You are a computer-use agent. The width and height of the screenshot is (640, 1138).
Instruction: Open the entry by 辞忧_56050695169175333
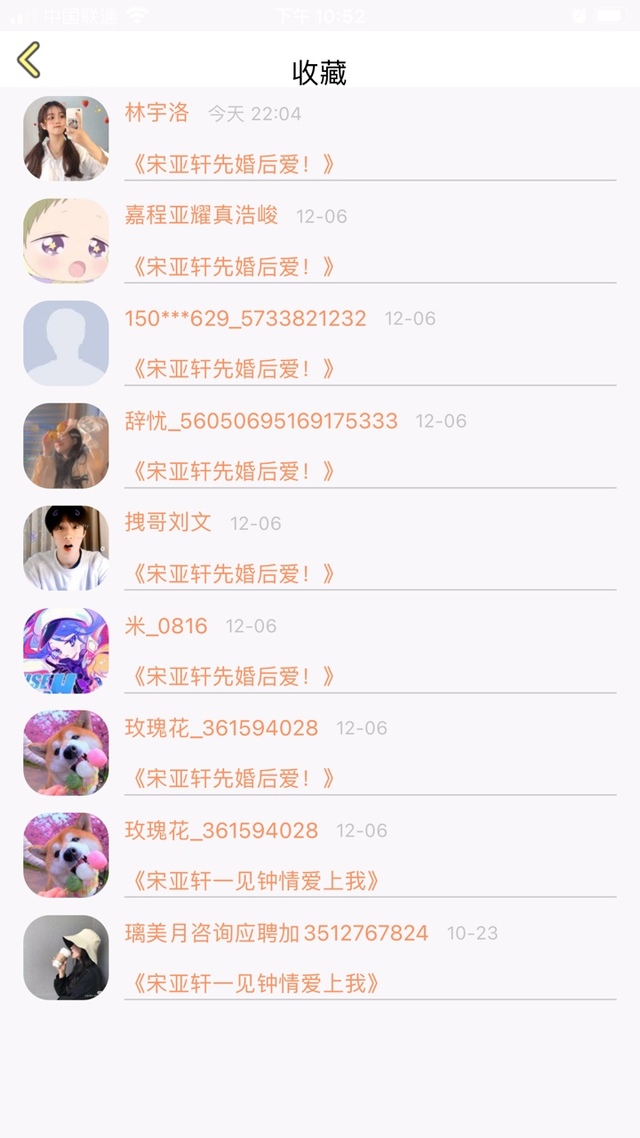[320, 445]
